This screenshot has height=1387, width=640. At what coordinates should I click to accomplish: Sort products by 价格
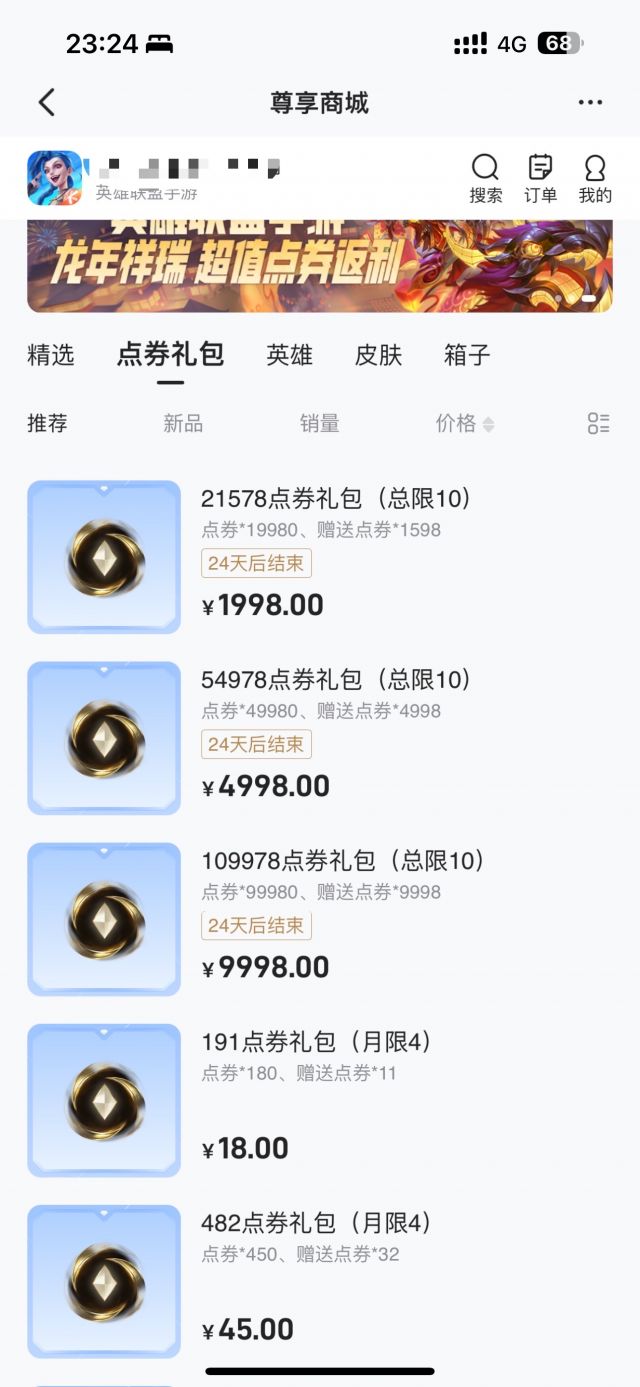pos(464,424)
